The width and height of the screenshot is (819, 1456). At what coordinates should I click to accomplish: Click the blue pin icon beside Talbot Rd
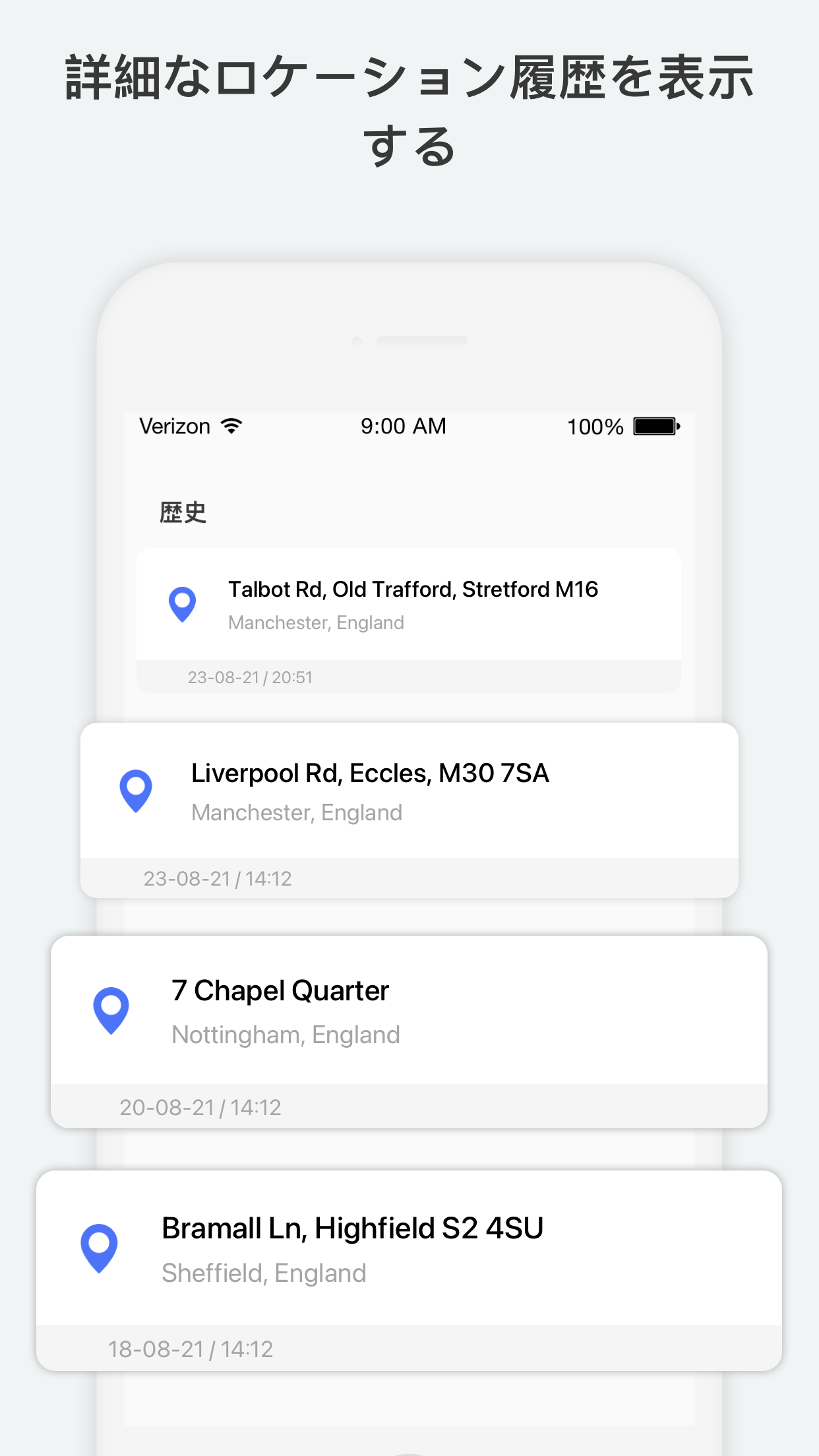click(x=183, y=603)
